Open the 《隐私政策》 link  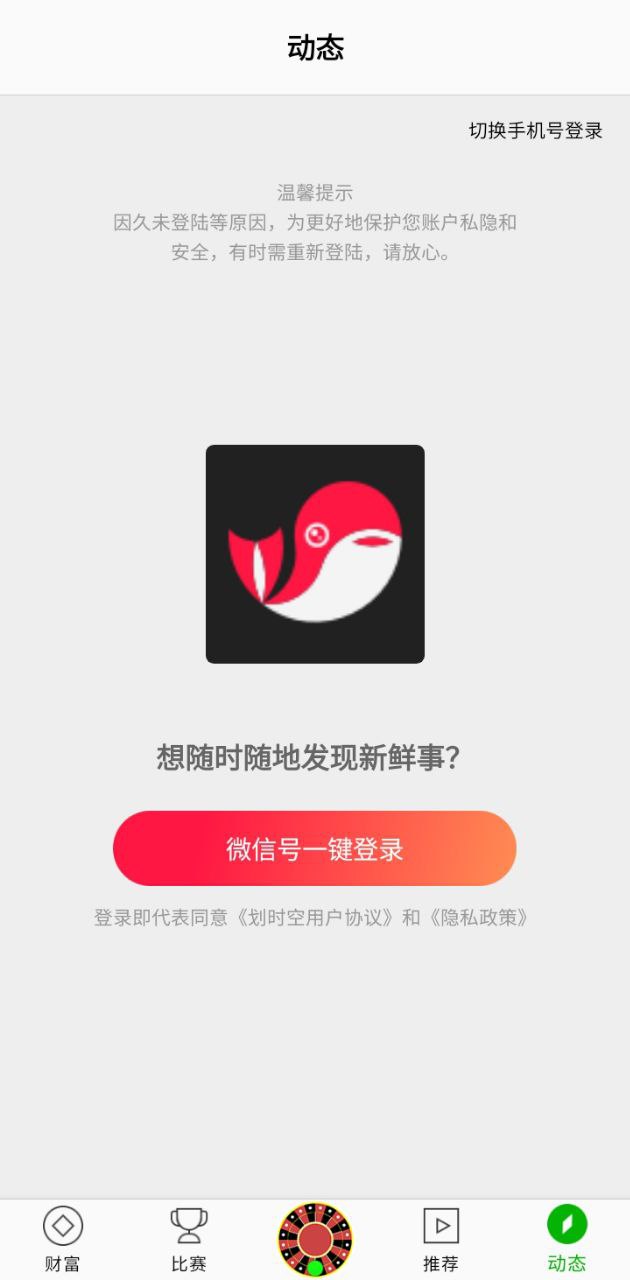point(476,917)
